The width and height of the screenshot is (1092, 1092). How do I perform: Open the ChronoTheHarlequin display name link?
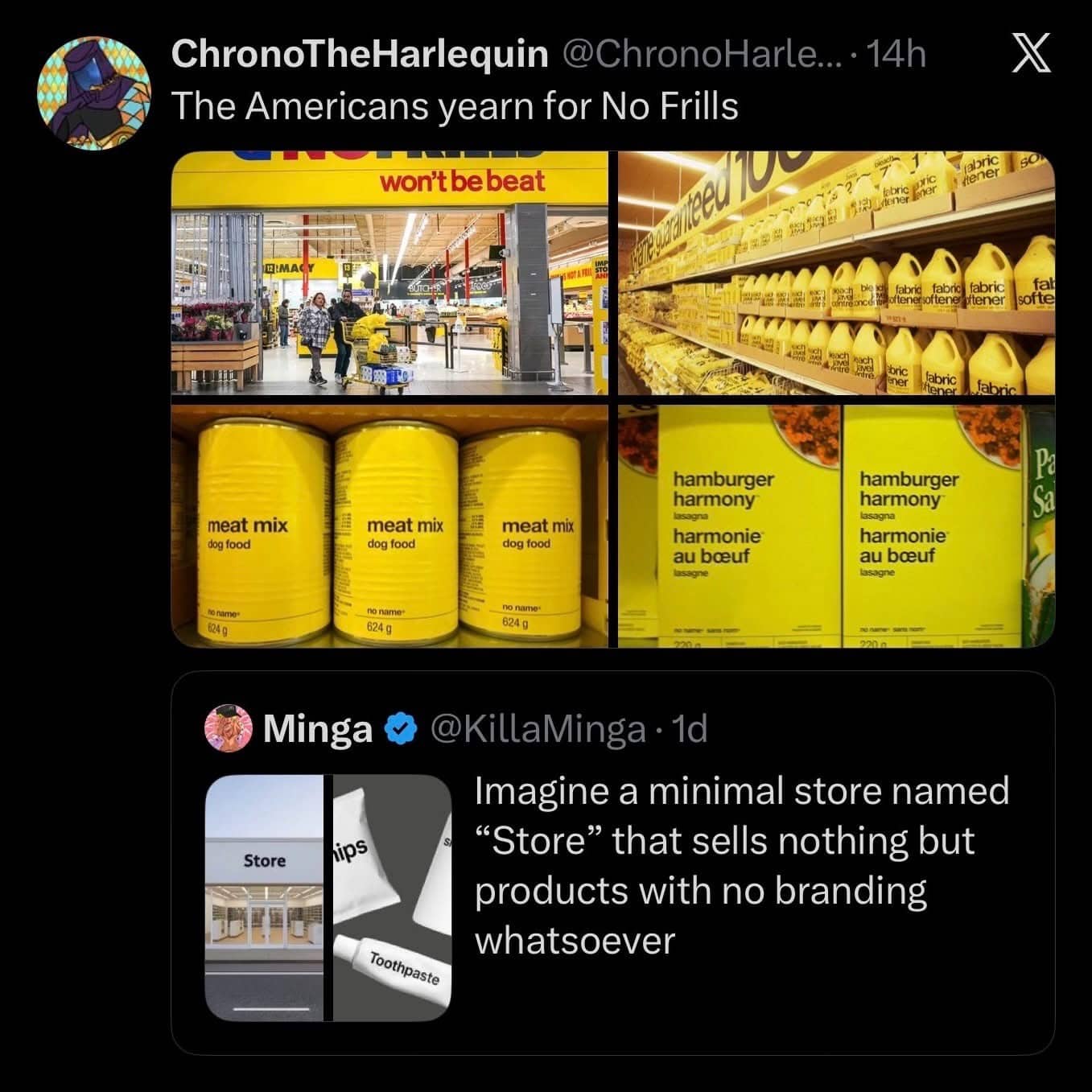(x=360, y=55)
